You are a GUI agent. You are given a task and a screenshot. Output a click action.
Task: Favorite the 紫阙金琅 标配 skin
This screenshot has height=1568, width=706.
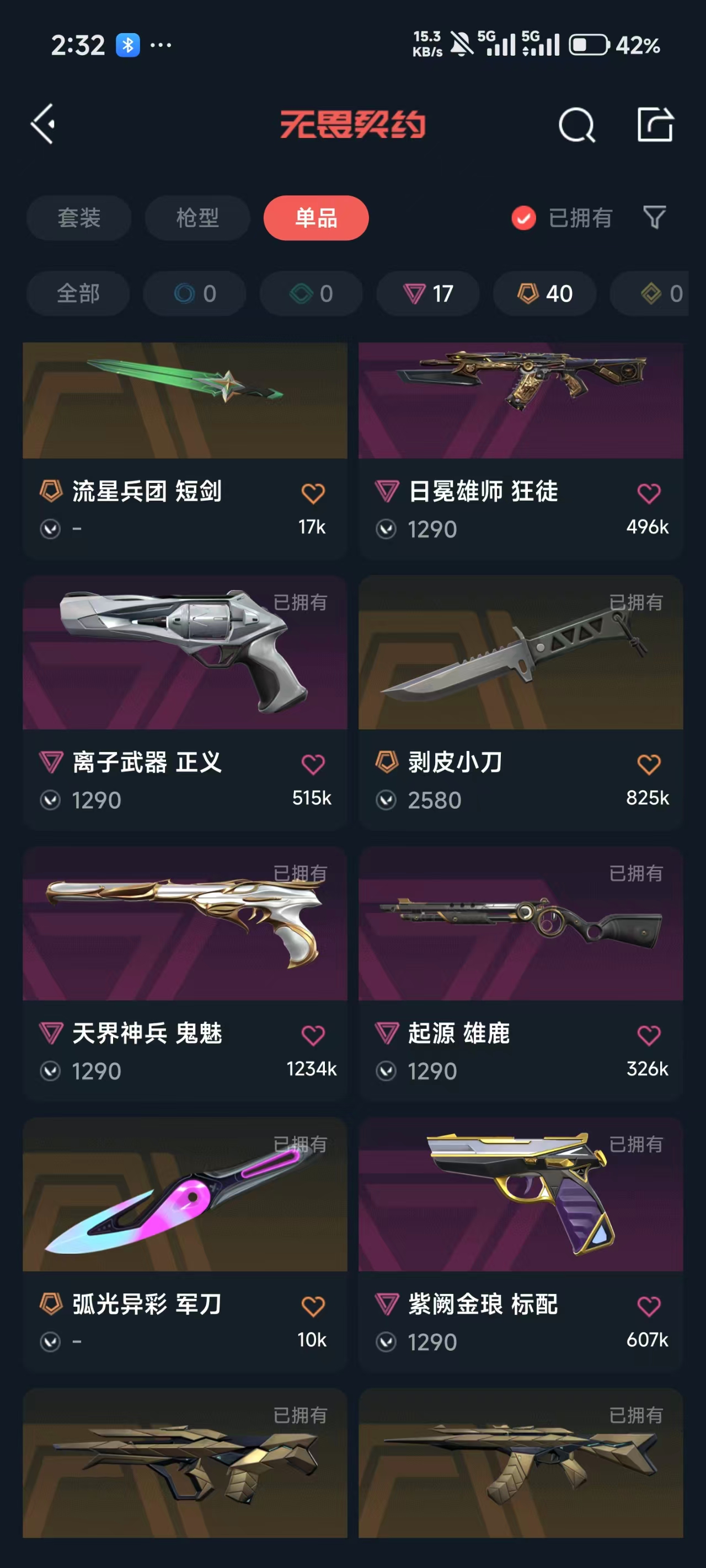(649, 1306)
